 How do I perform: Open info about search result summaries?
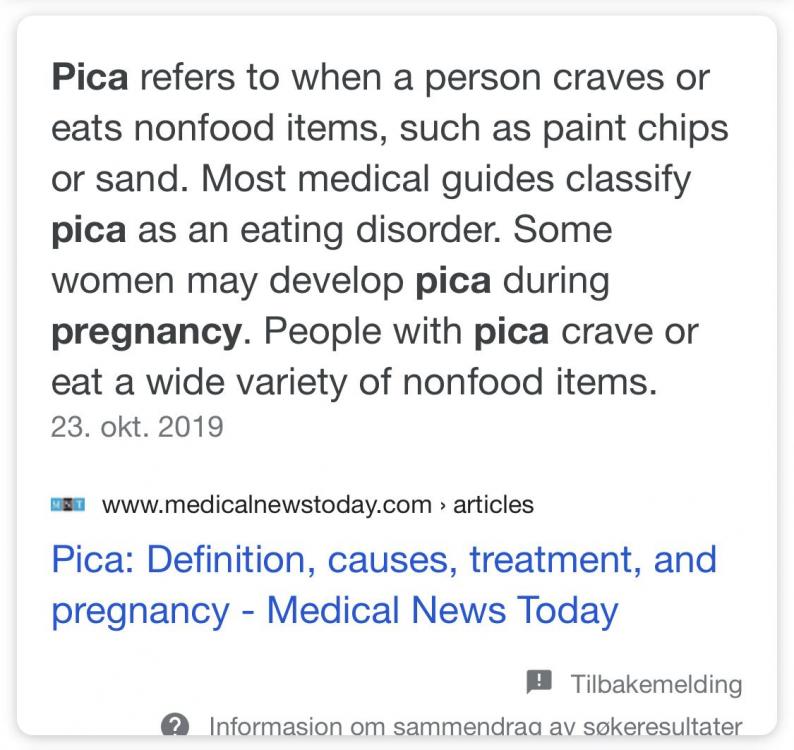pos(474,725)
